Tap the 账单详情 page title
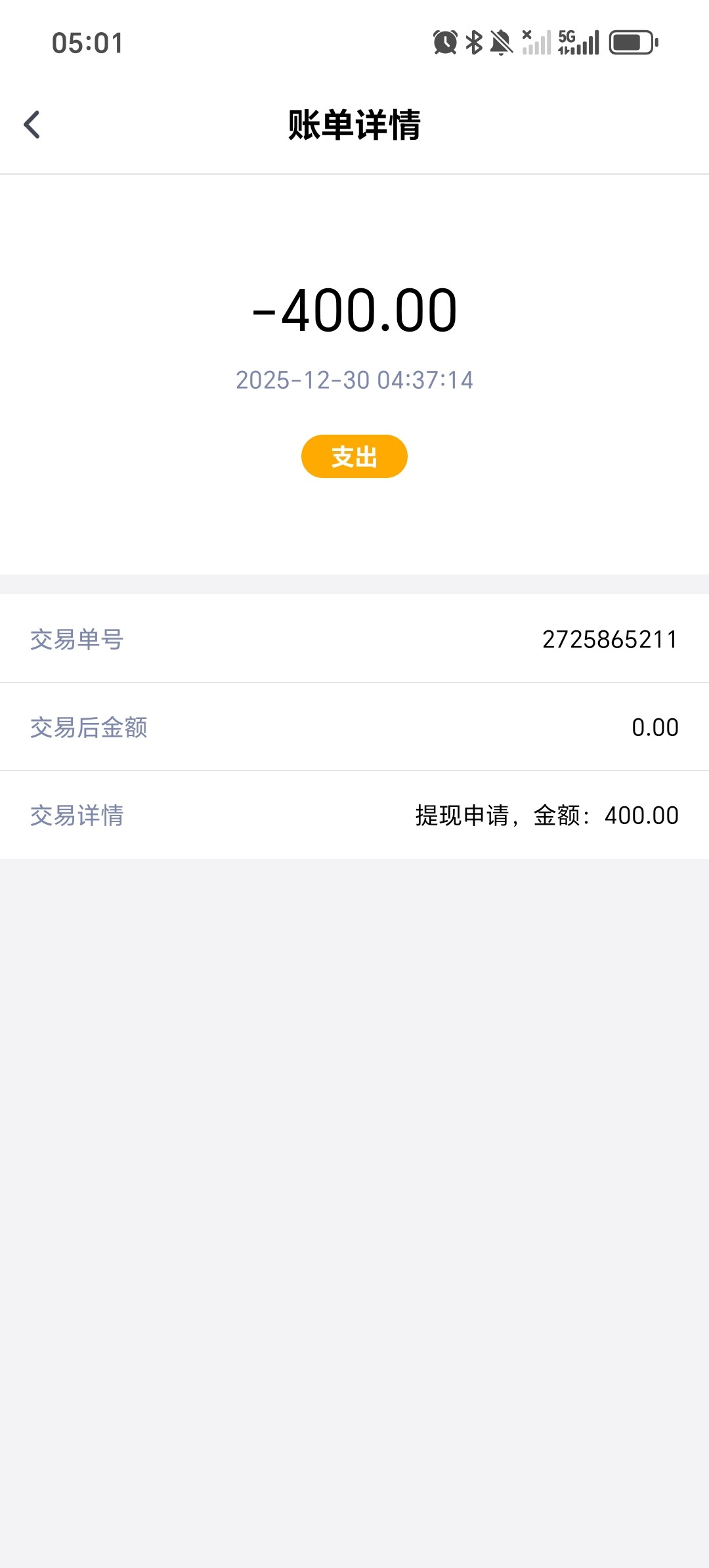This screenshot has height=1568, width=709. click(x=354, y=126)
